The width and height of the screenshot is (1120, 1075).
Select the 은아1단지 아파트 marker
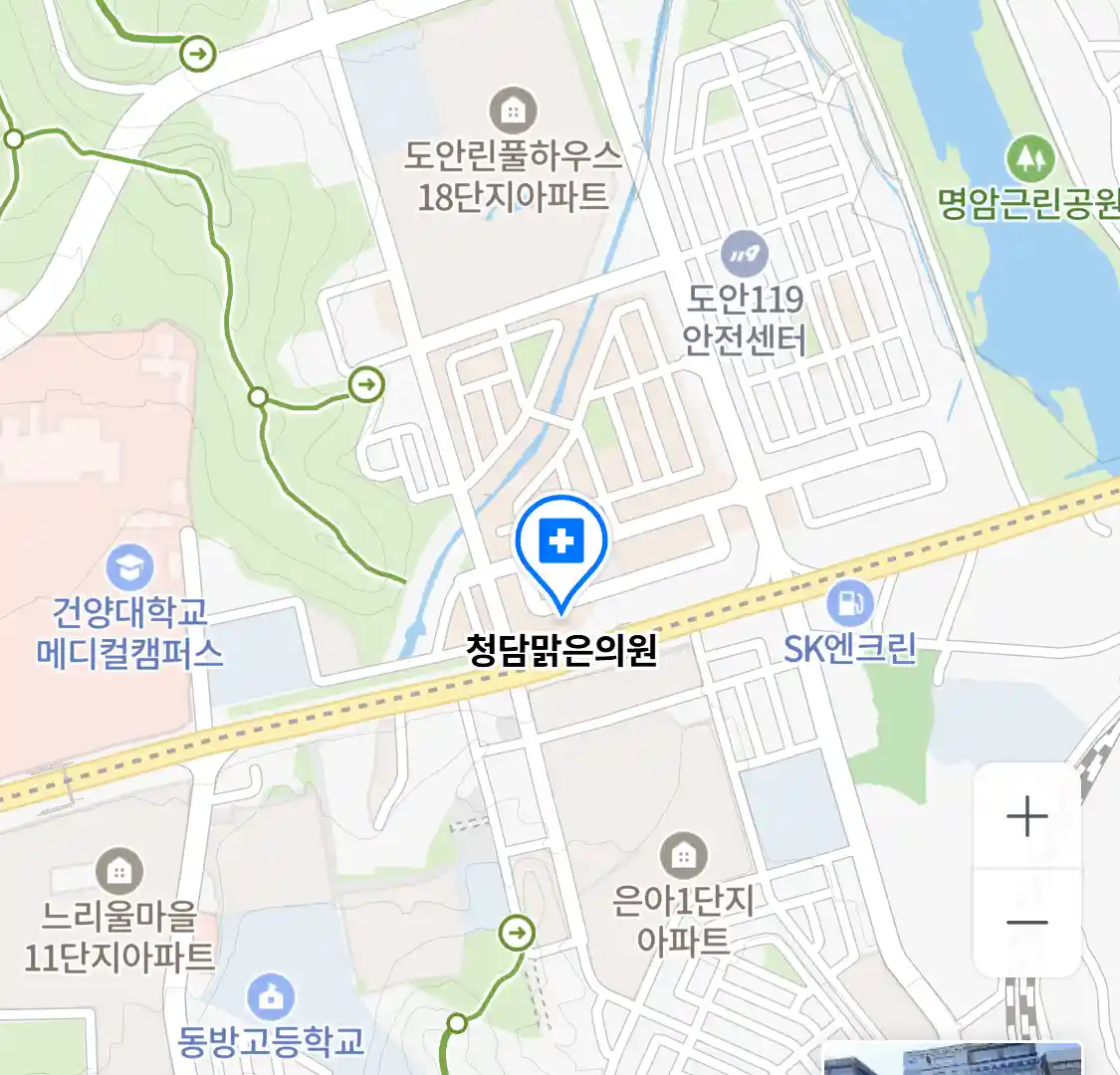click(x=683, y=856)
